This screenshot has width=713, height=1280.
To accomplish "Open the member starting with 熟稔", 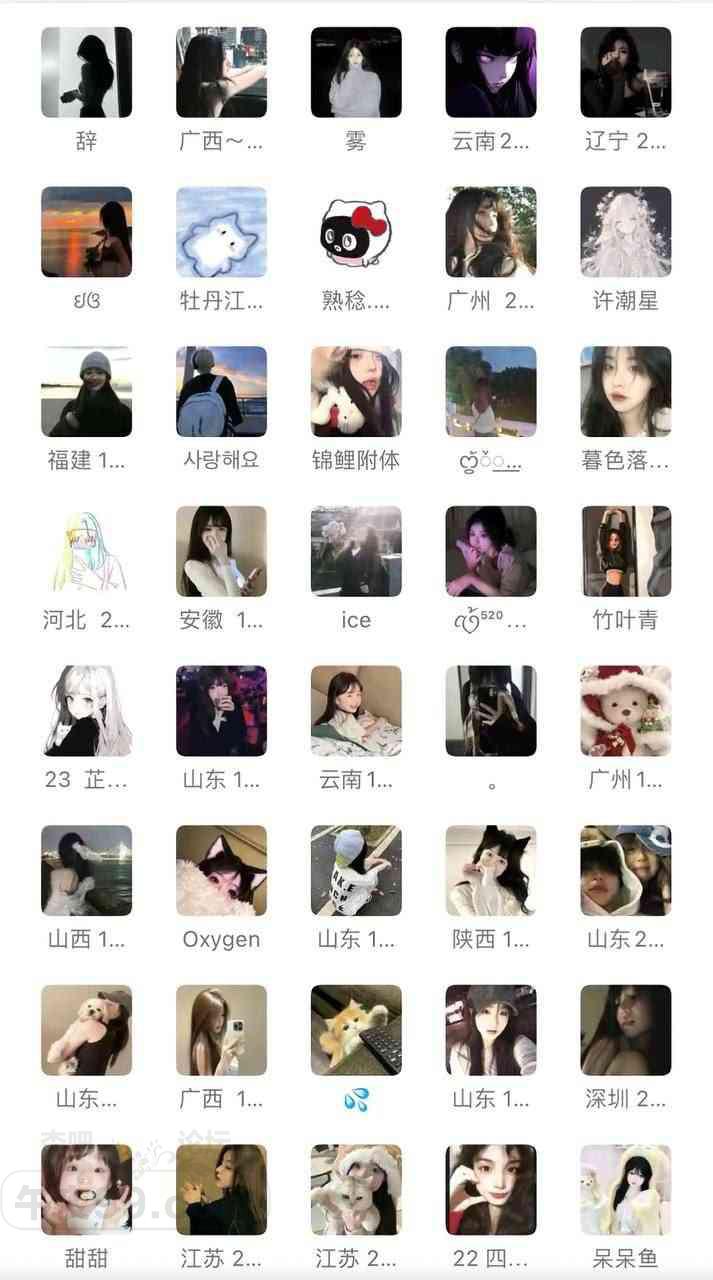I will (356, 232).
